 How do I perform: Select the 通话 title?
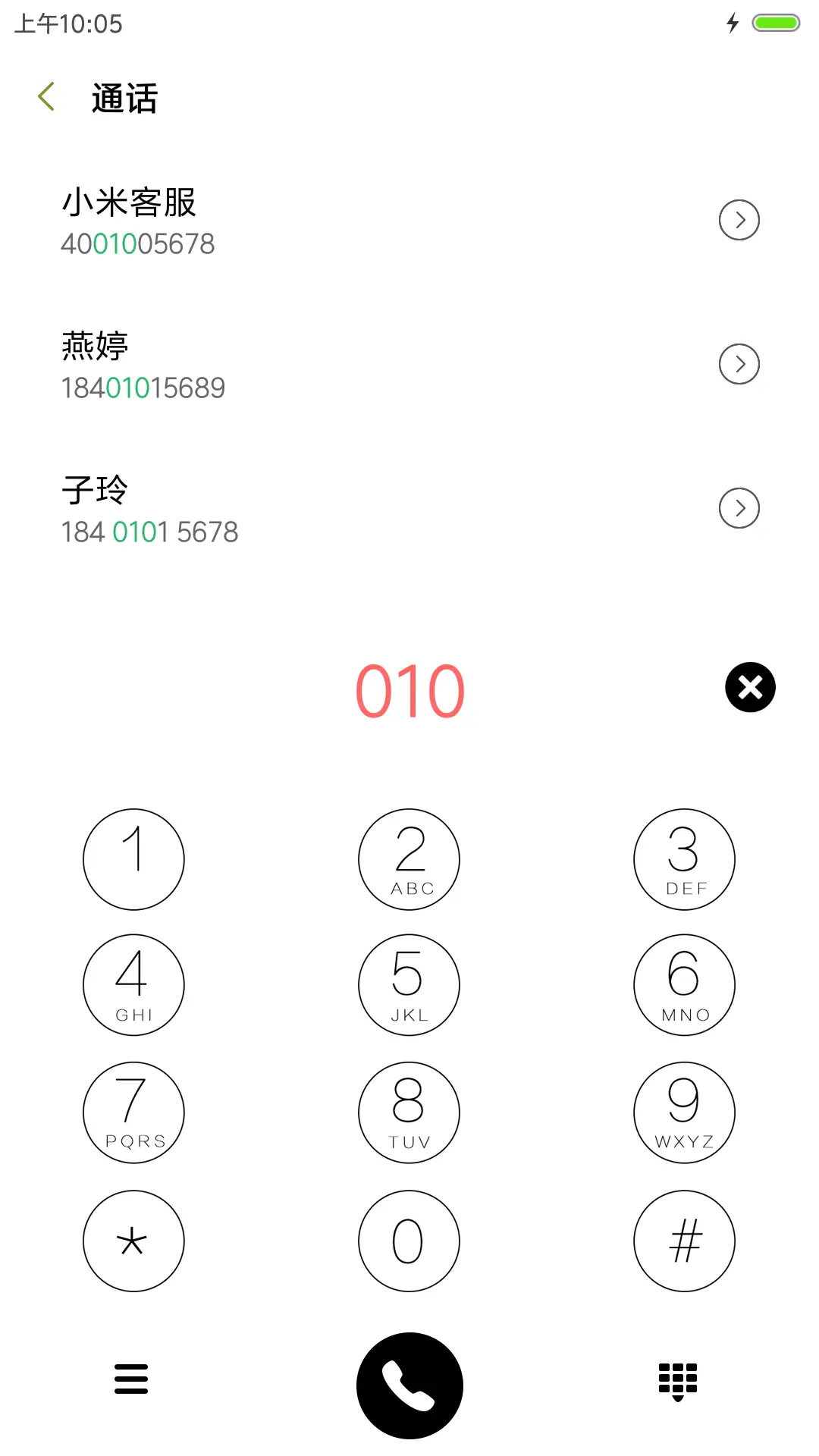pyautogui.click(x=124, y=98)
